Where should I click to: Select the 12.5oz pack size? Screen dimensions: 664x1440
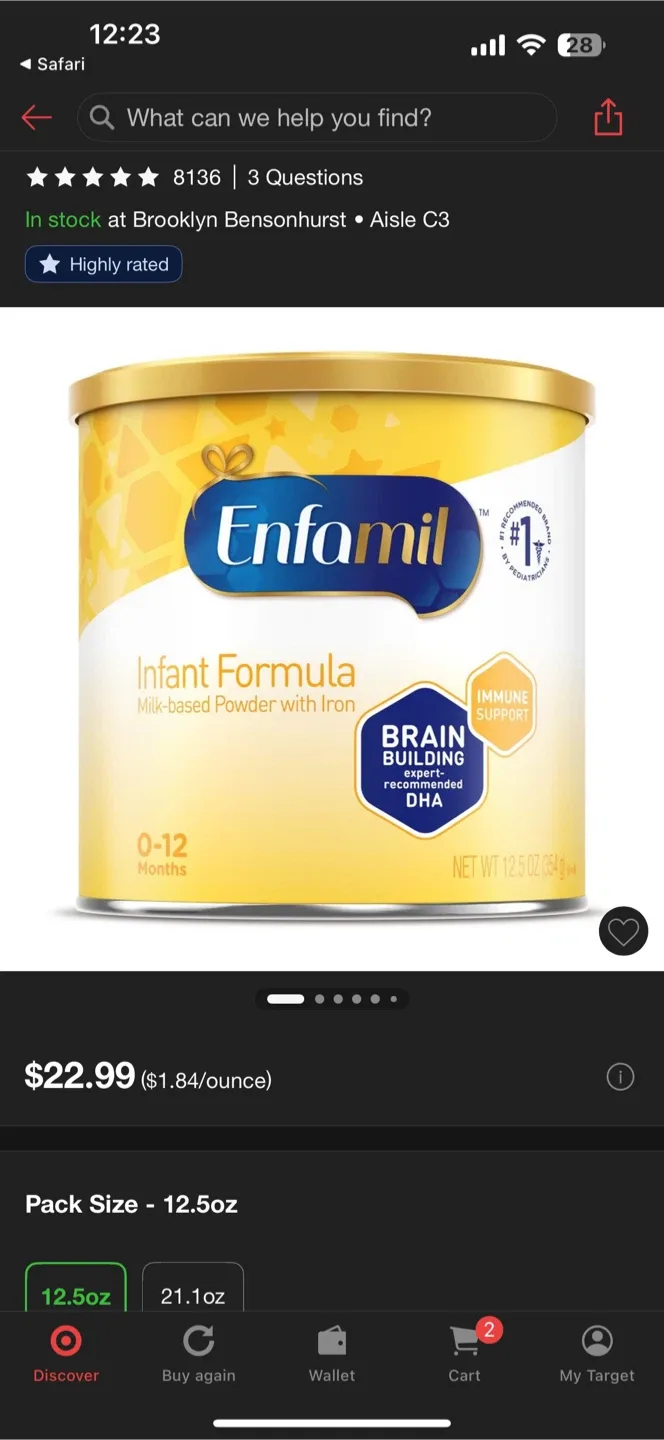(76, 1292)
